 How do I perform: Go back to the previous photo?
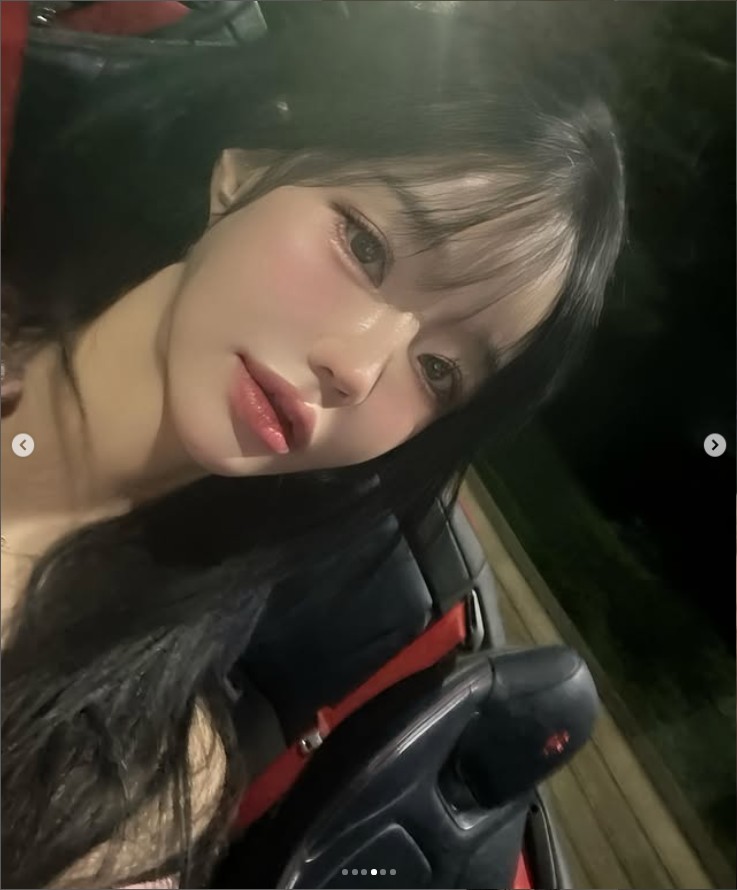(x=23, y=445)
